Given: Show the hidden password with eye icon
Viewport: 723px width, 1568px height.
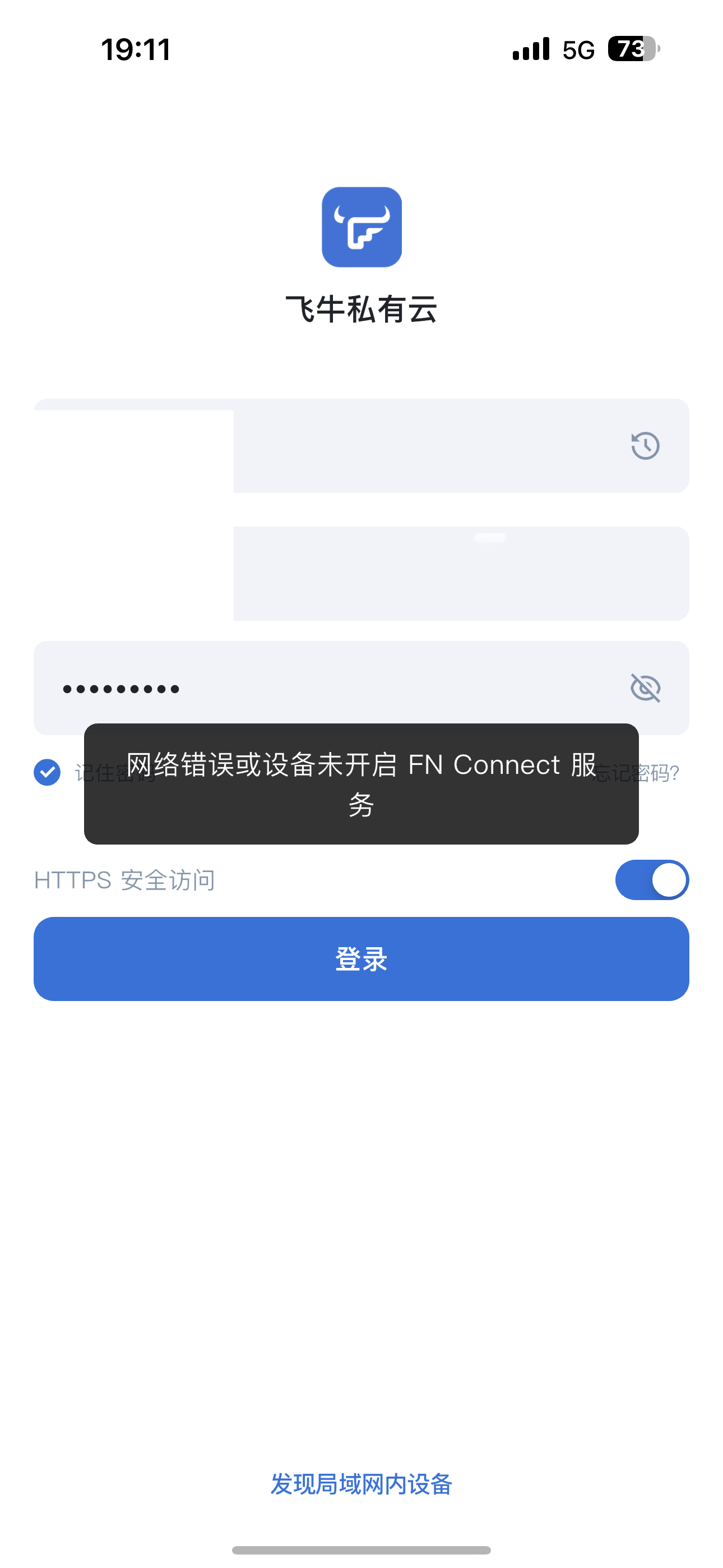Looking at the screenshot, I should click(x=645, y=688).
